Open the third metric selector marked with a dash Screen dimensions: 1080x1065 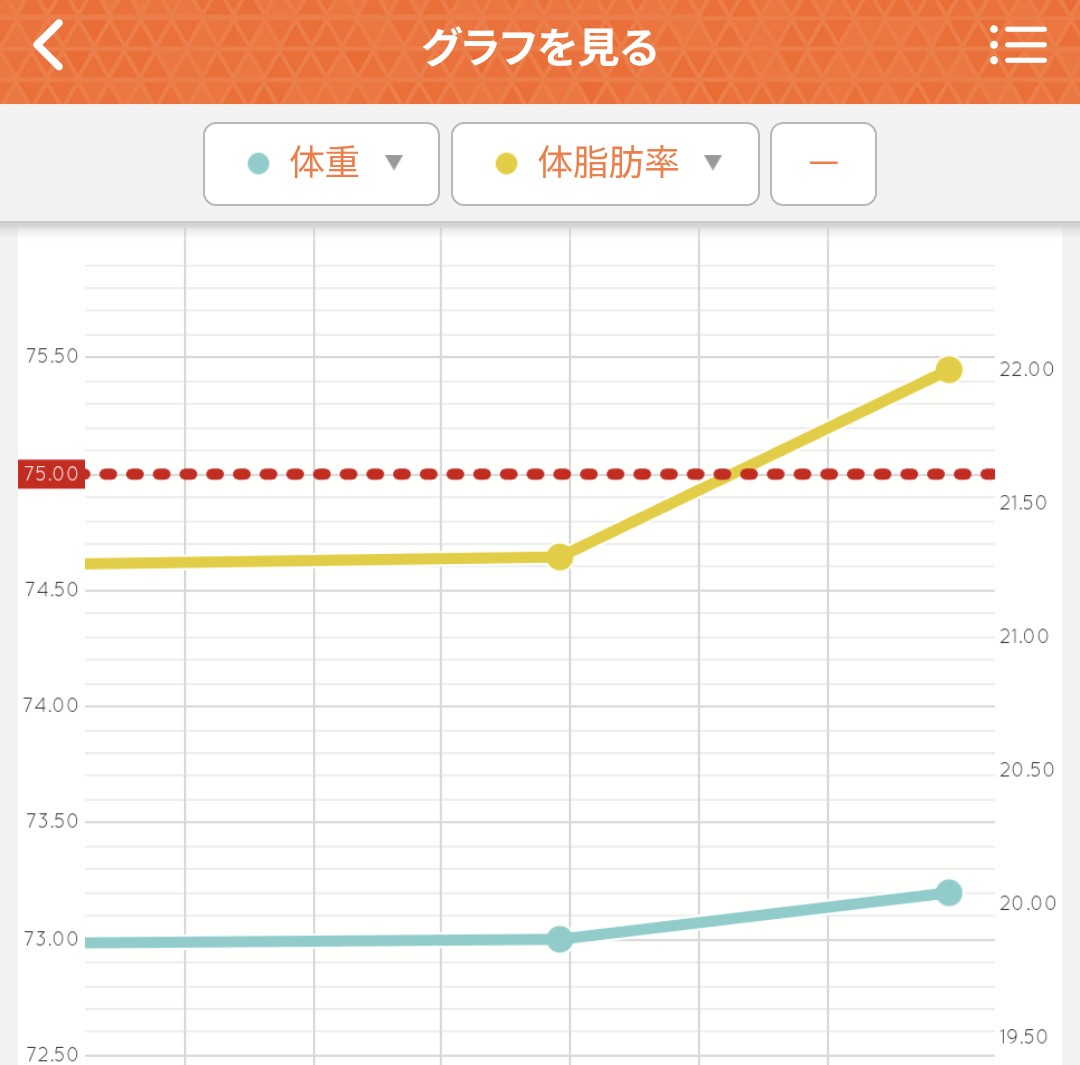[823, 164]
